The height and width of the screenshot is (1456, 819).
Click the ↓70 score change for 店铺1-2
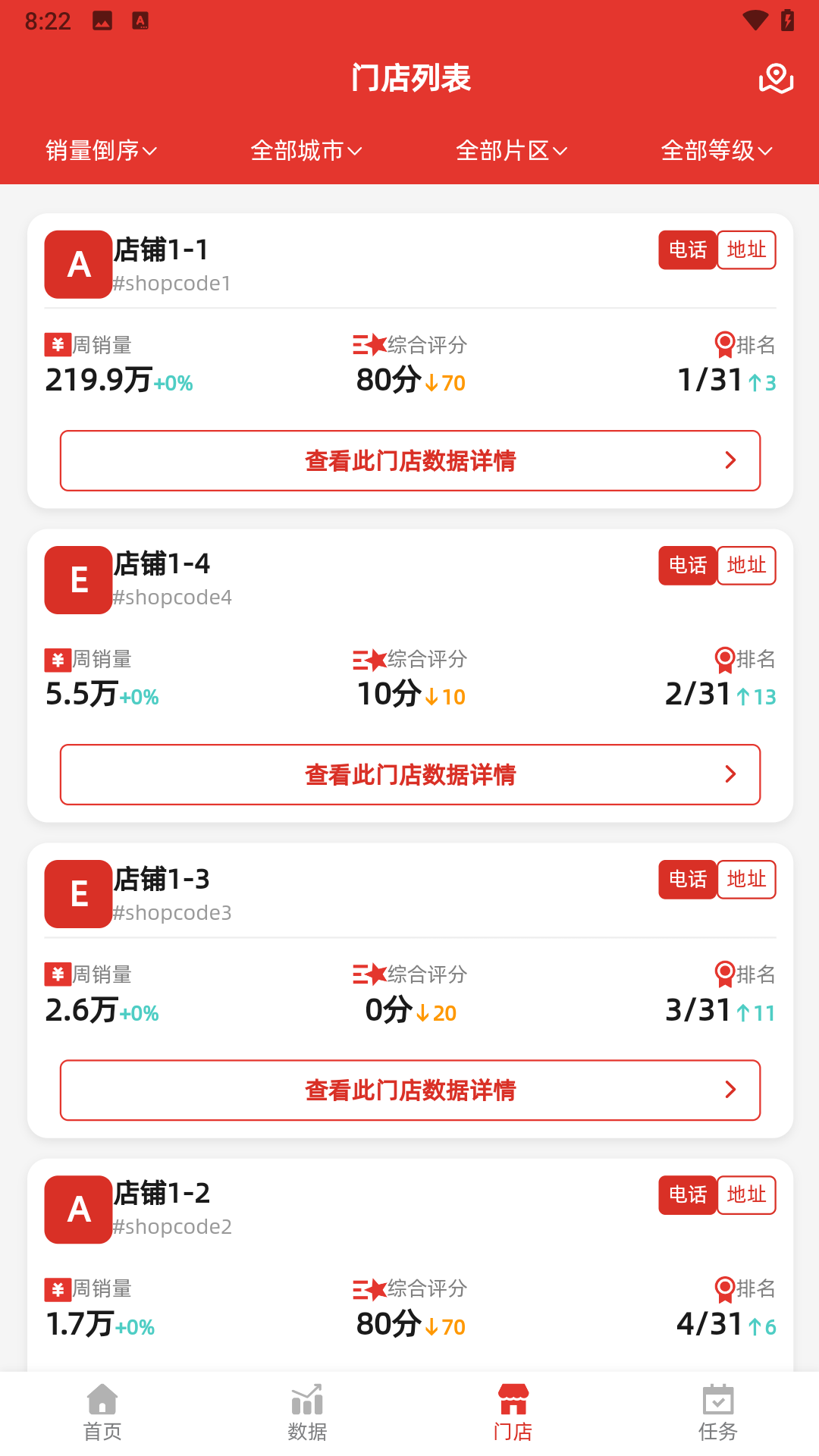pyautogui.click(x=444, y=1326)
